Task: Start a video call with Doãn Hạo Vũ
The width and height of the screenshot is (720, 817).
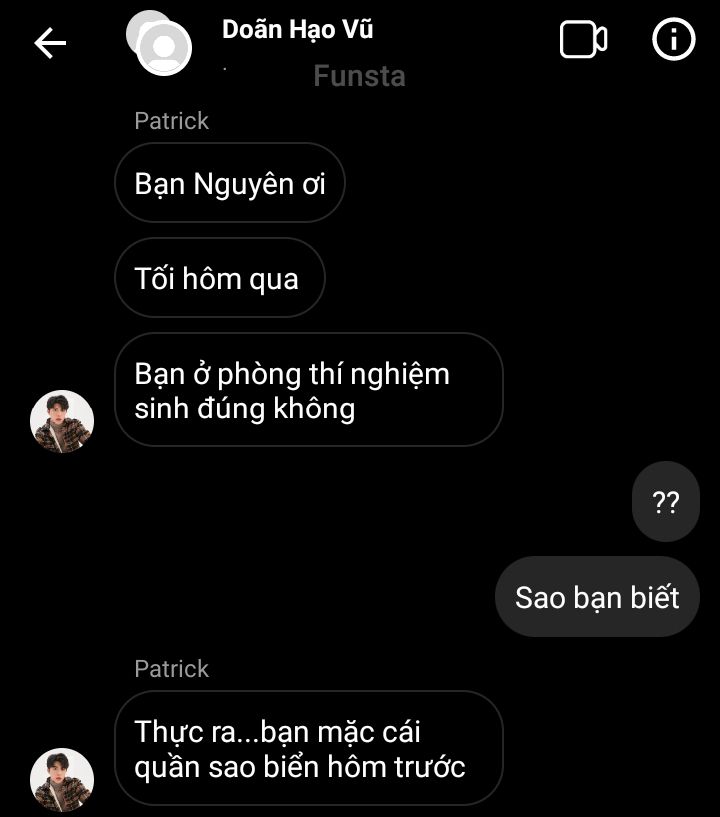Action: pos(583,41)
